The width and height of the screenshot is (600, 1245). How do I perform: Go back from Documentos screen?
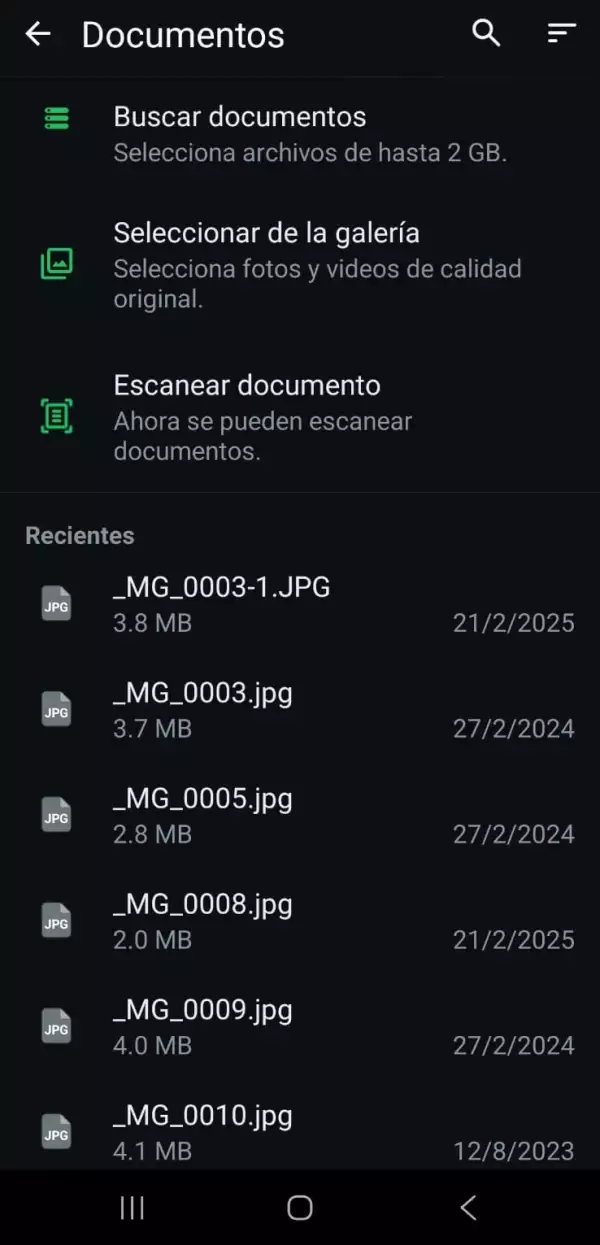point(38,34)
